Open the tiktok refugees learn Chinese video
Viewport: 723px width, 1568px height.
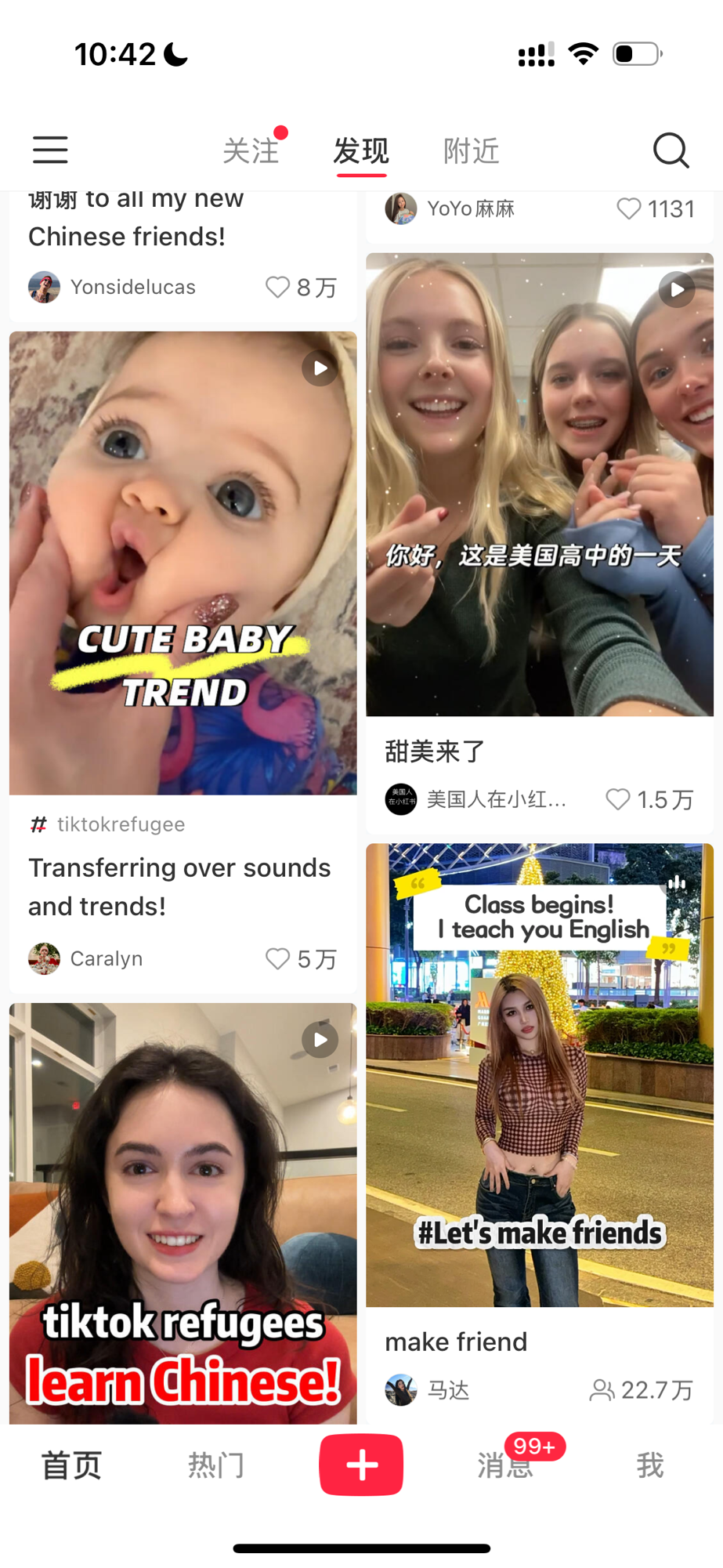pos(183,1213)
